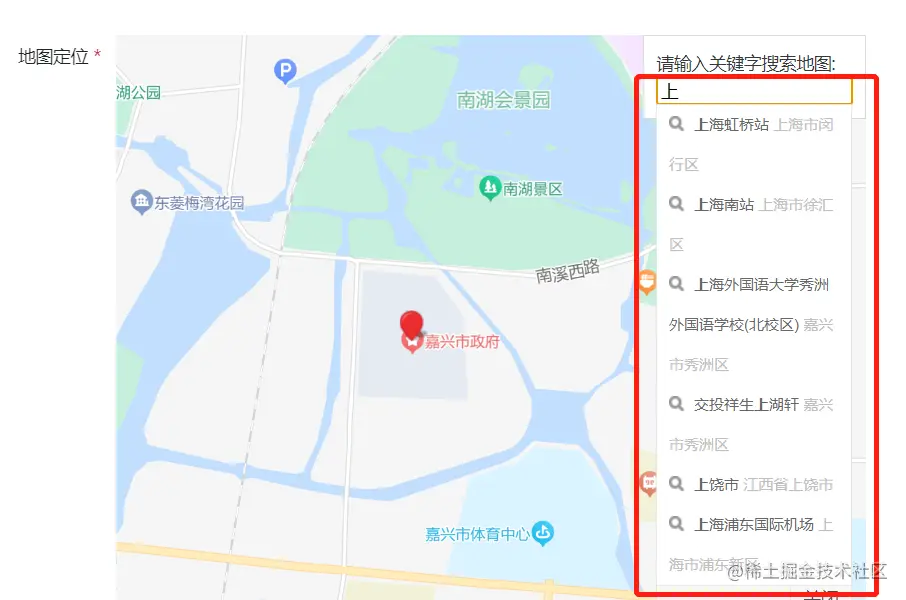The width and height of the screenshot is (906, 600).
Task: Open the 嘉兴市体育中心 map point
Action: point(543,532)
